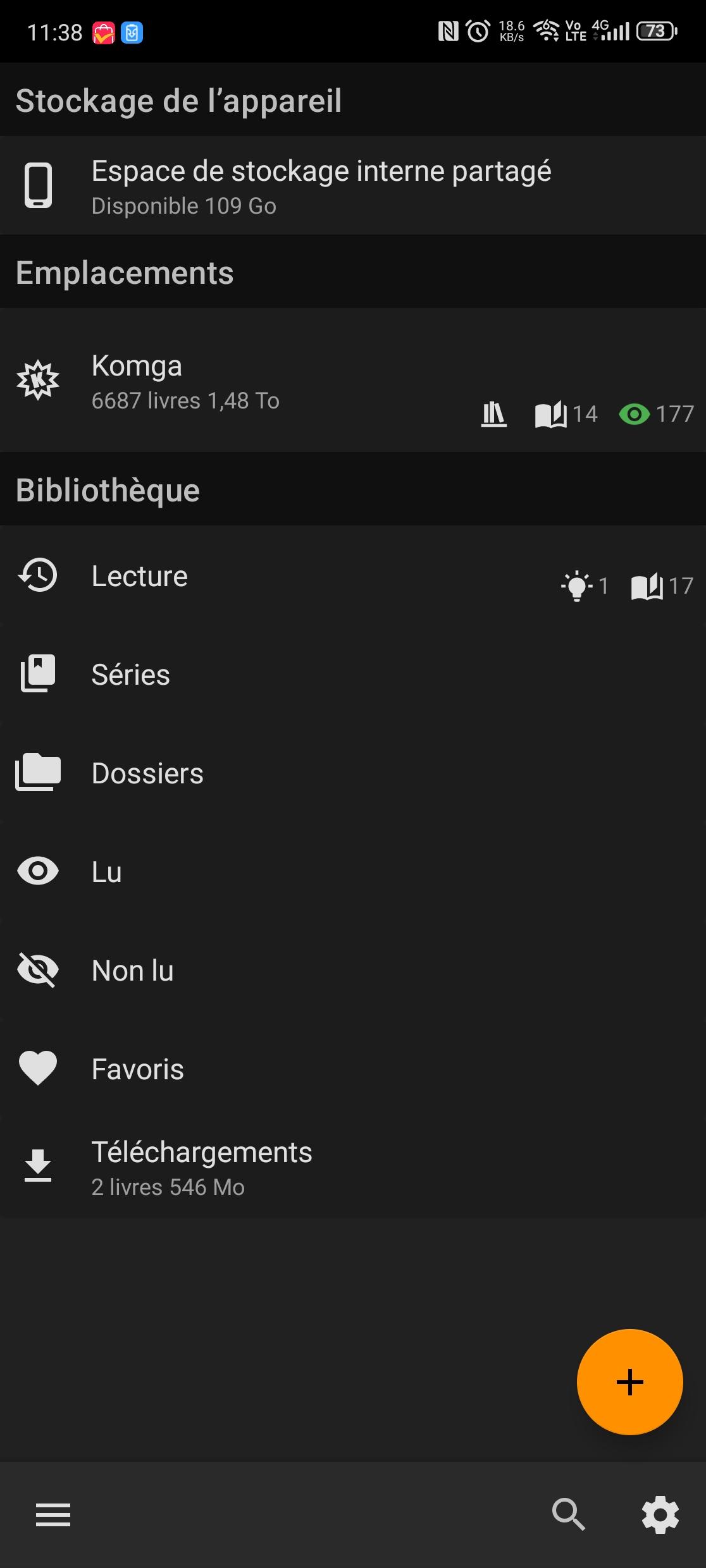Tap the orange add button
This screenshot has height=1568, width=706.
pyautogui.click(x=629, y=1382)
